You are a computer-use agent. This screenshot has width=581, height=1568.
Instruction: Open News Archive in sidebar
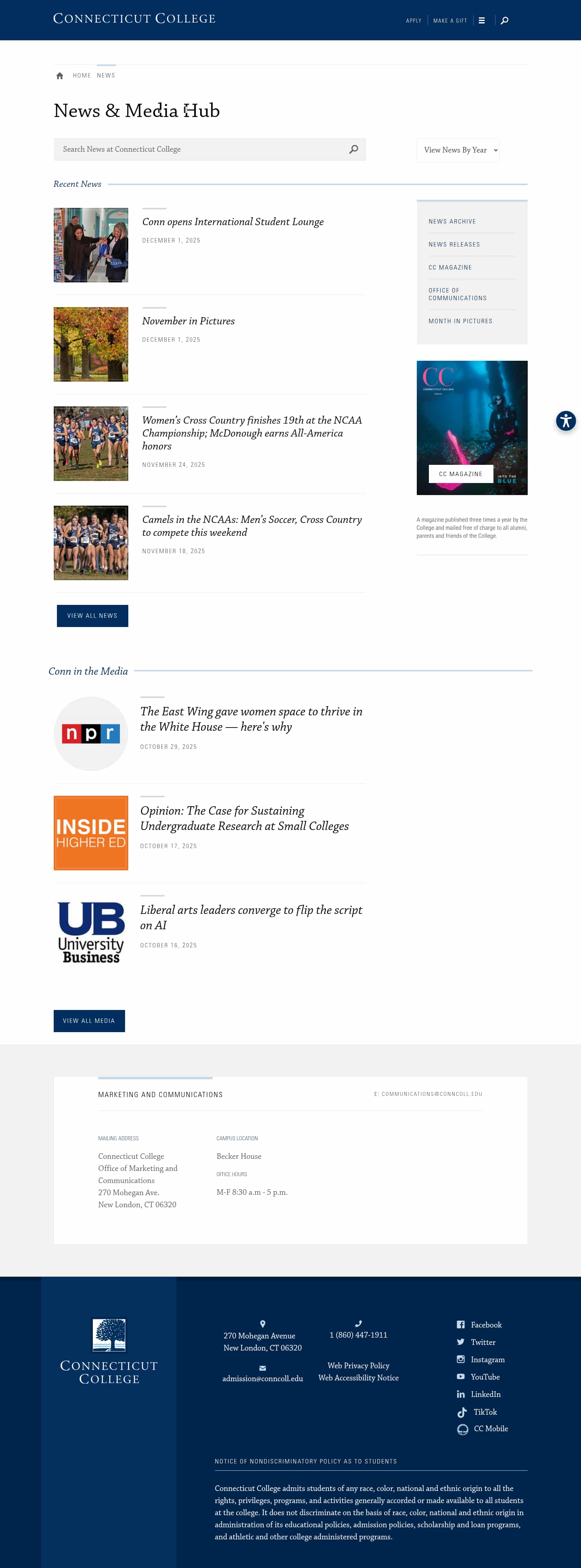451,222
